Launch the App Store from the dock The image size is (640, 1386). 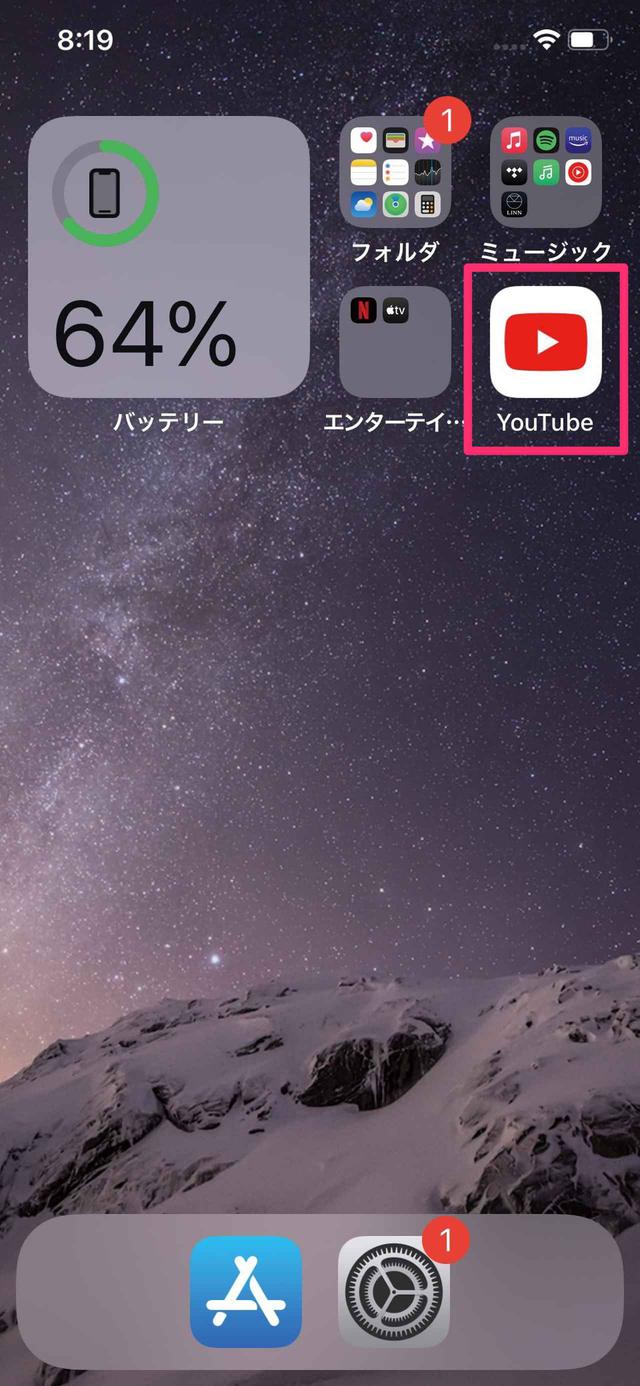[x=245, y=1291]
